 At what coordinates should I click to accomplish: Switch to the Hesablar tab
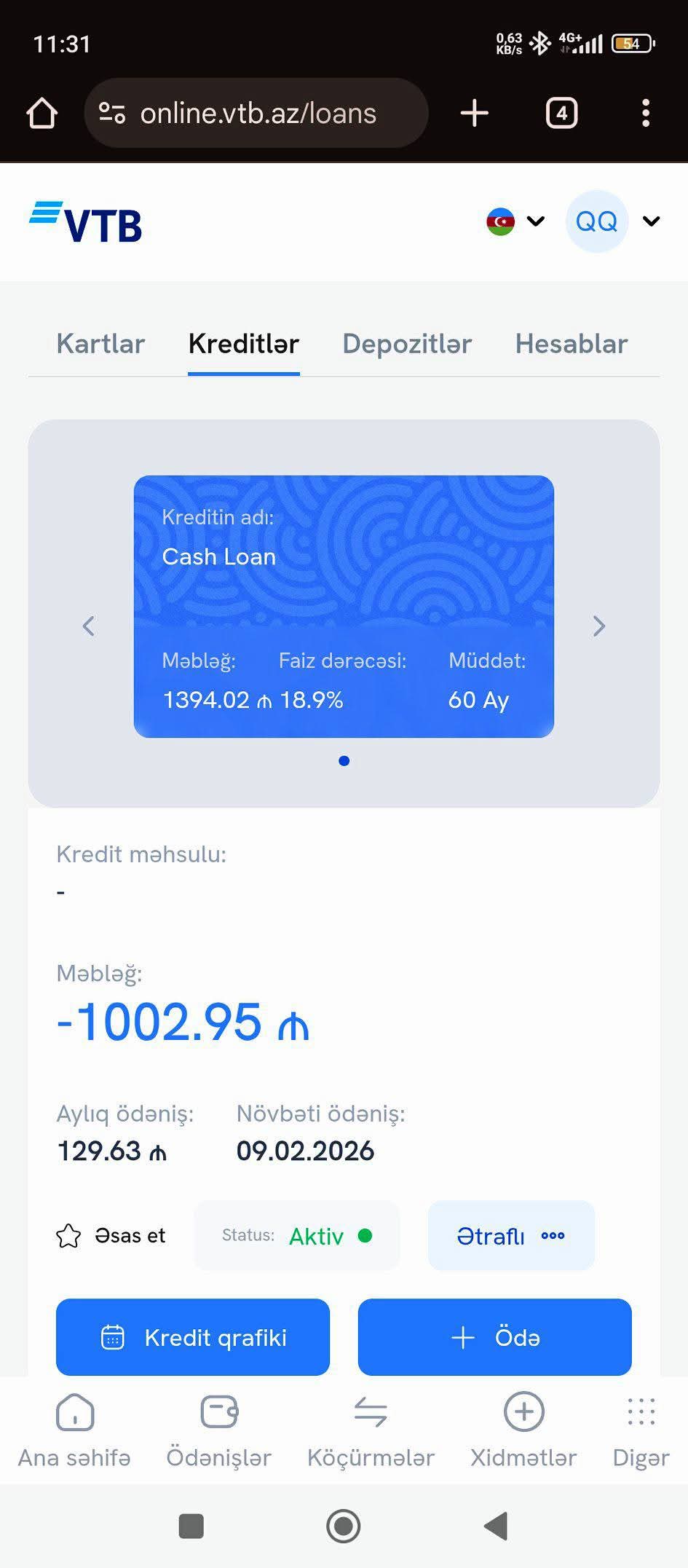click(x=571, y=344)
